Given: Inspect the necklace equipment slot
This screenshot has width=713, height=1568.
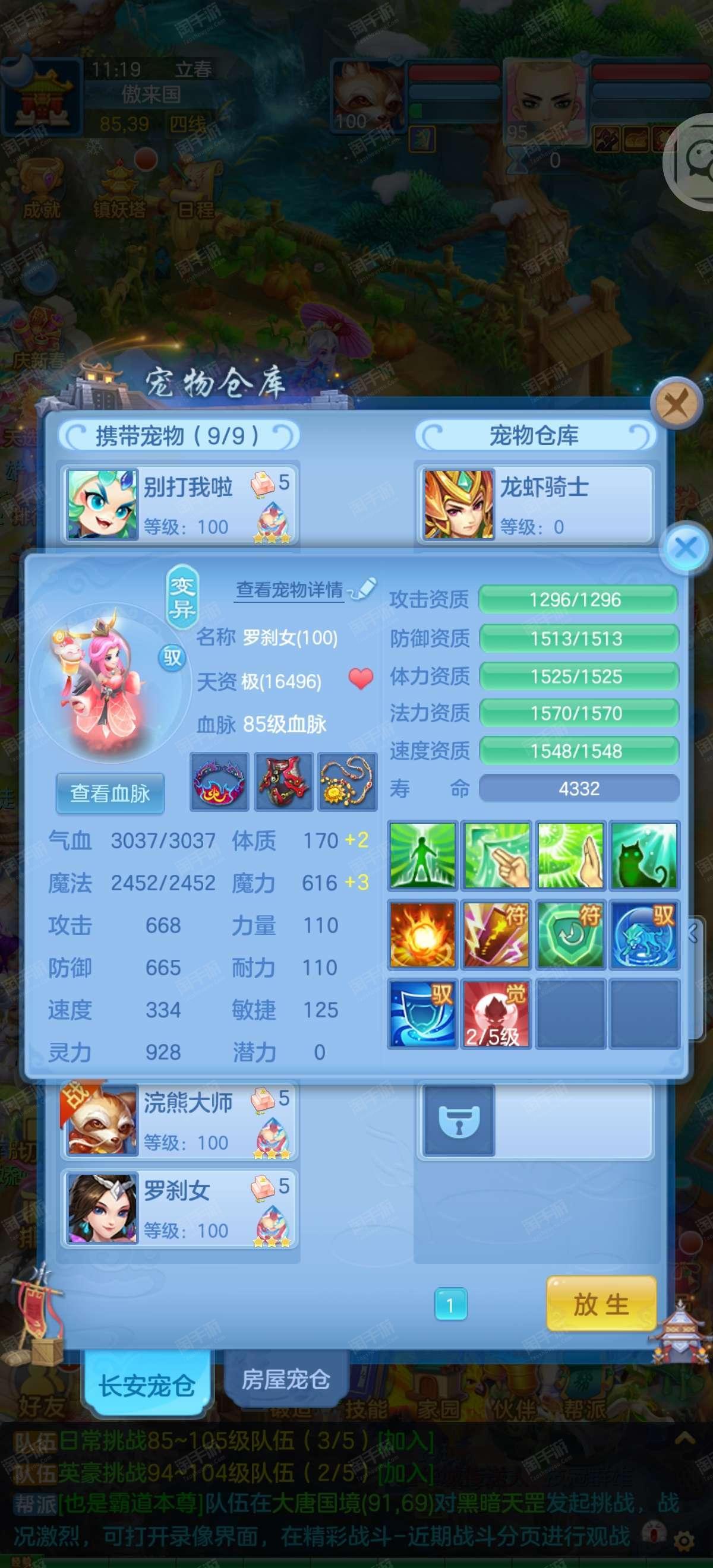Looking at the screenshot, I should 348,782.
